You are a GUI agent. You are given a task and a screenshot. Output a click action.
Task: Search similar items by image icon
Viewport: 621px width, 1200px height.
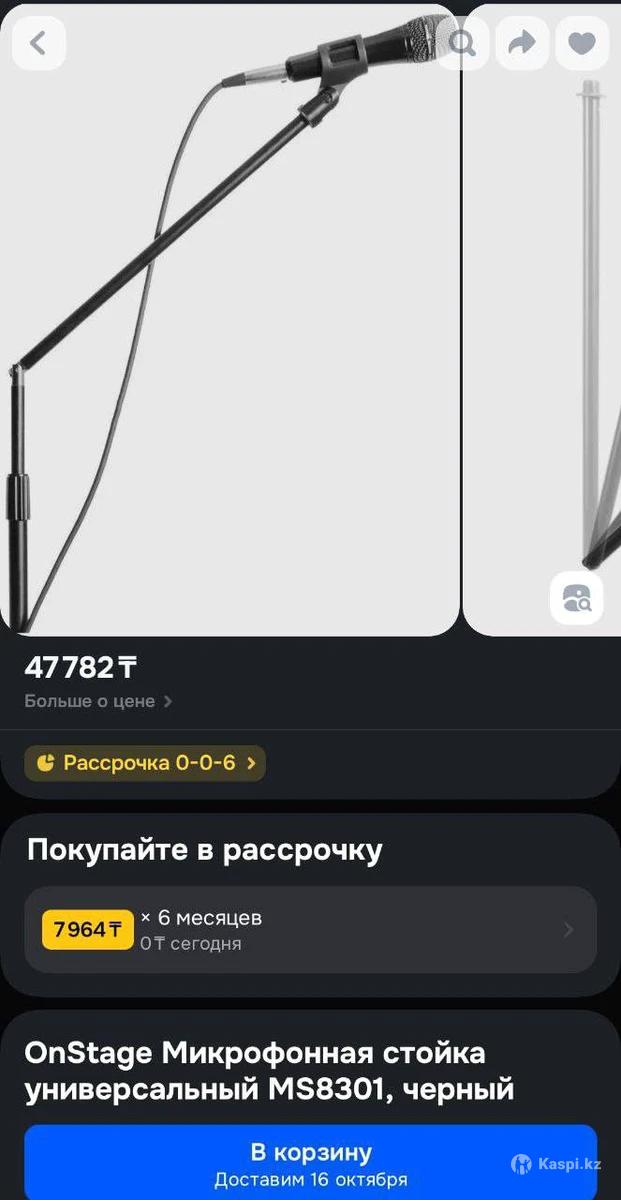pyautogui.click(x=576, y=598)
